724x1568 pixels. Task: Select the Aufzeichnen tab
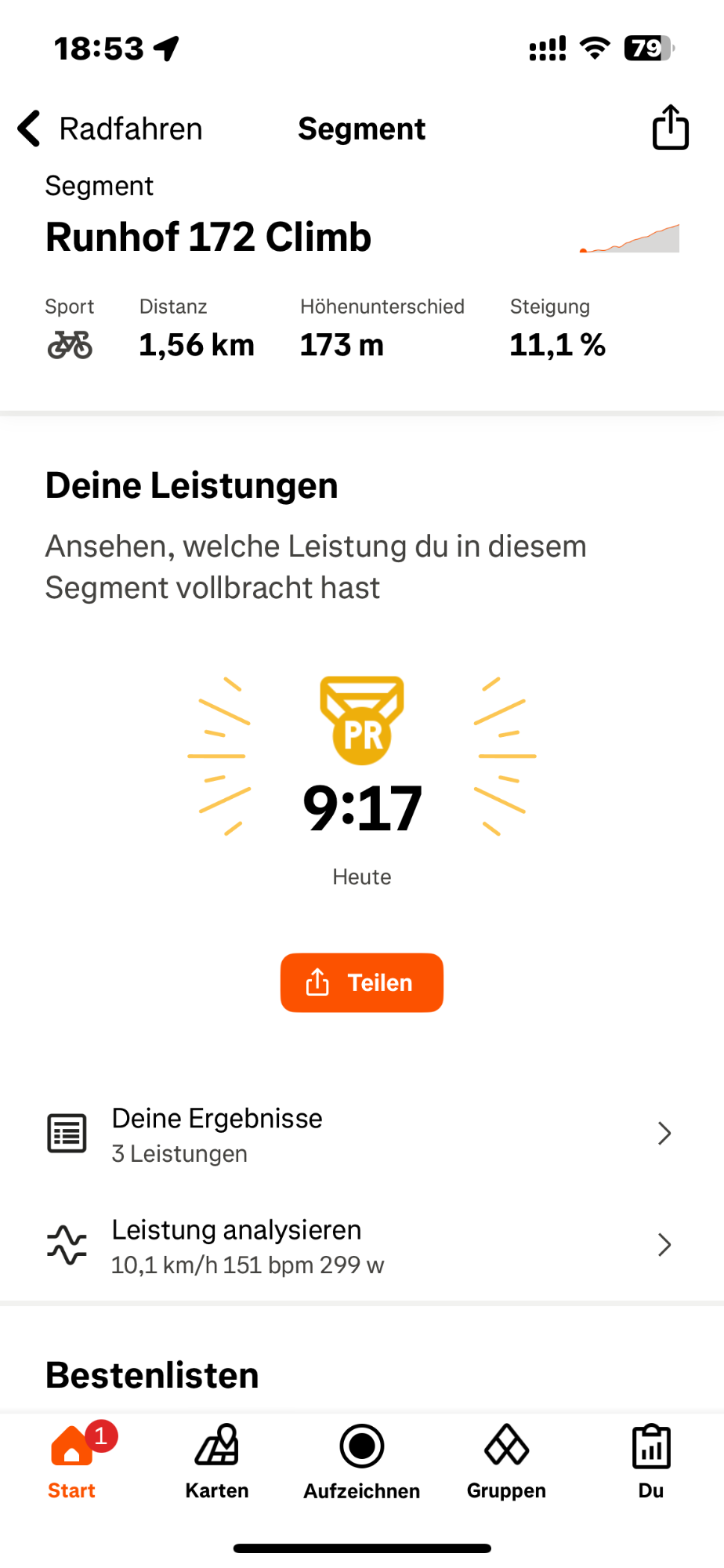[362, 1461]
